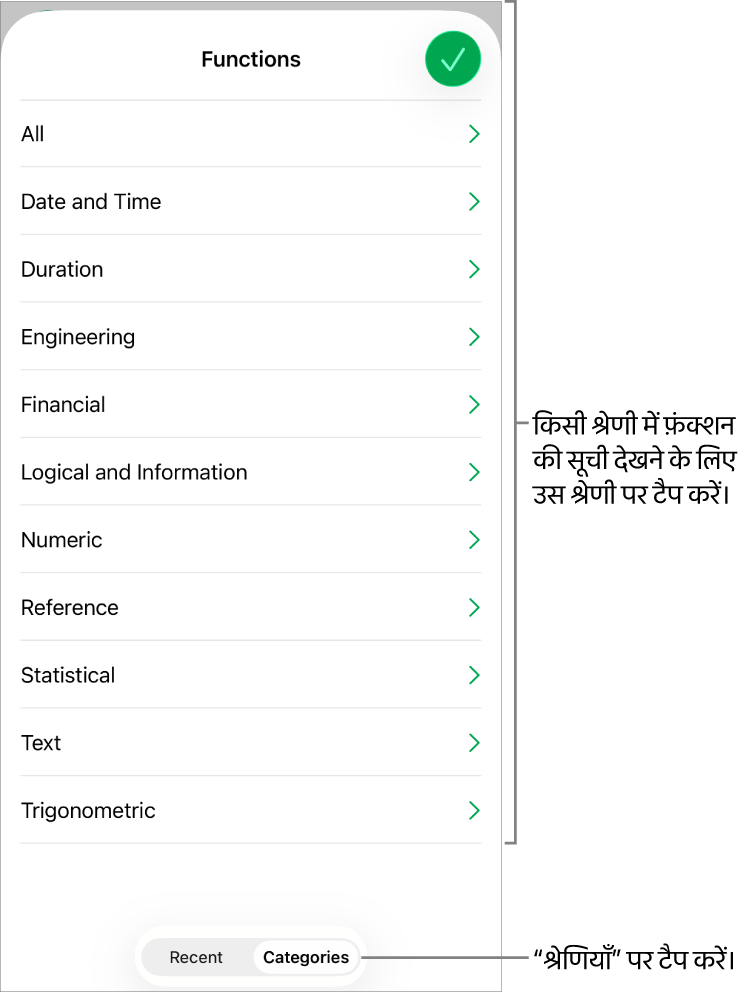Select the Engineering category
This screenshot has width=747, height=992.
(250, 337)
